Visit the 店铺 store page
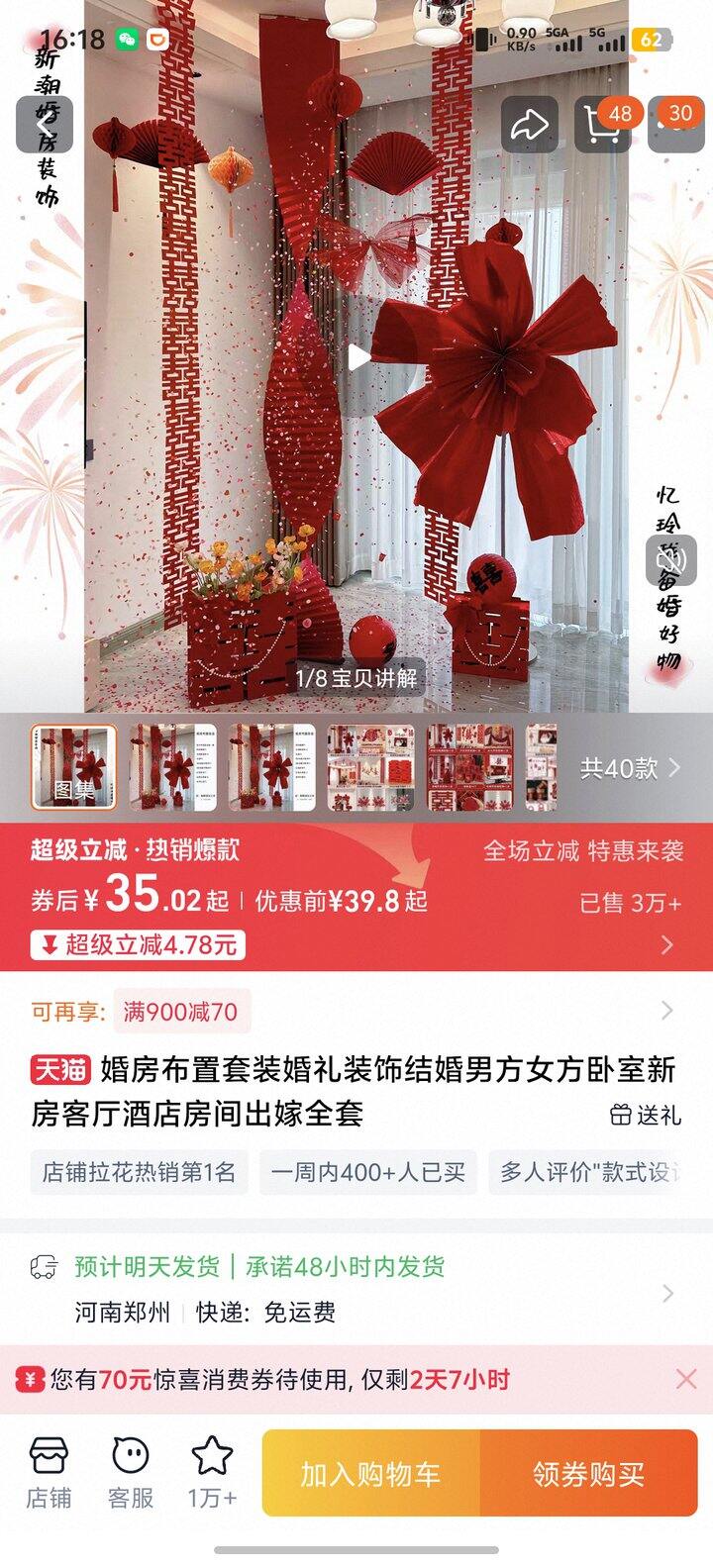Screen dimensions: 713x1568 [x=49, y=1473]
